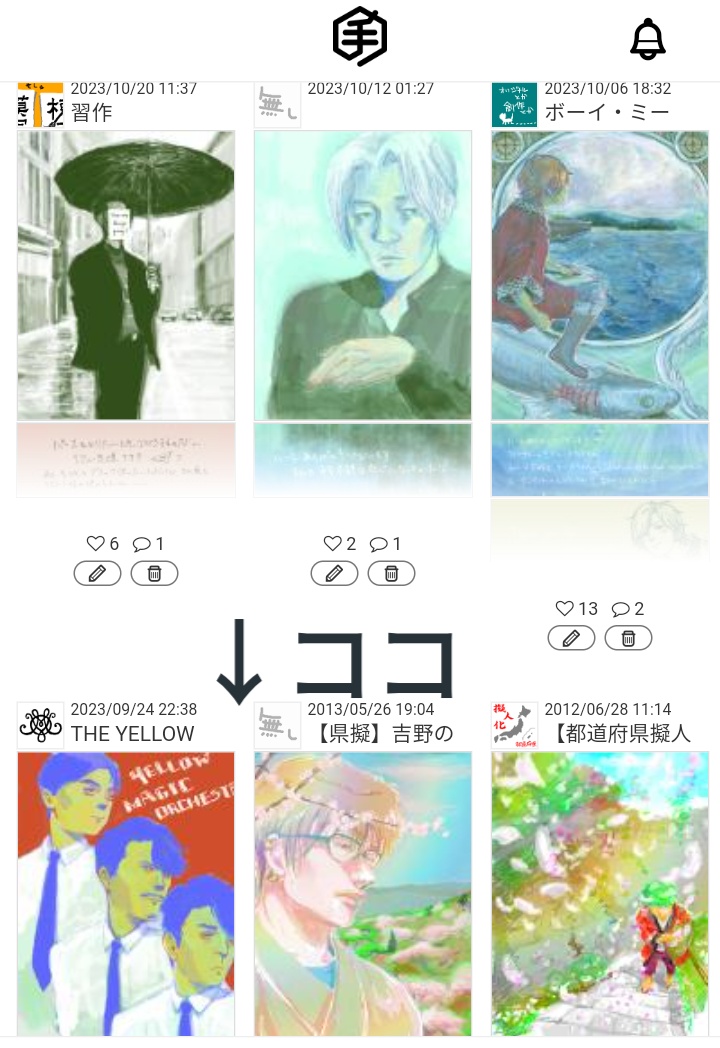
Task: Delete the 2023/10/12 post
Action: [x=391, y=573]
